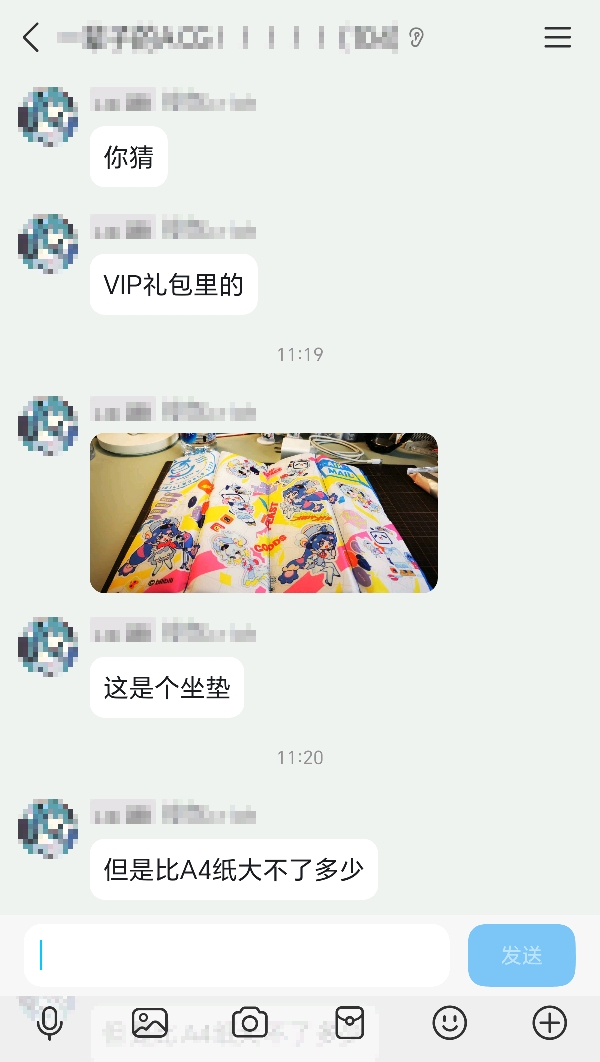
Task: Expand more options with plus icon
Action: [x=549, y=1023]
